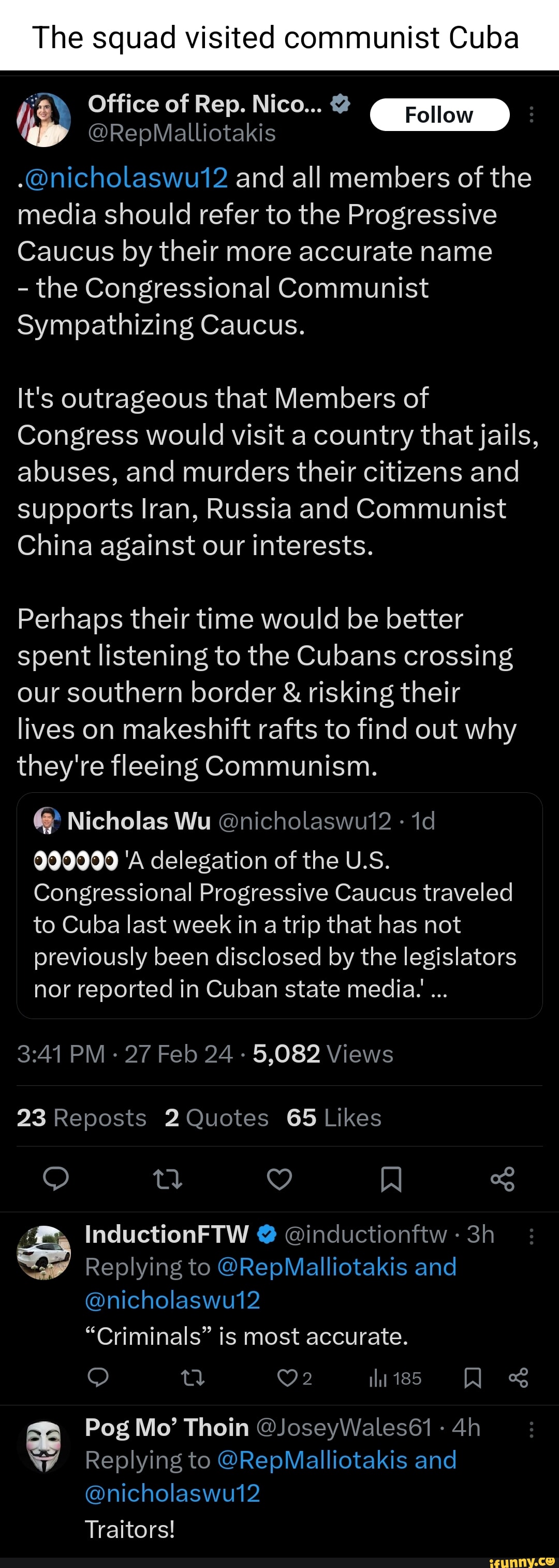Like InductionFTW's reply
Image resolution: width=559 pixels, height=1568 pixels.
click(x=287, y=1378)
